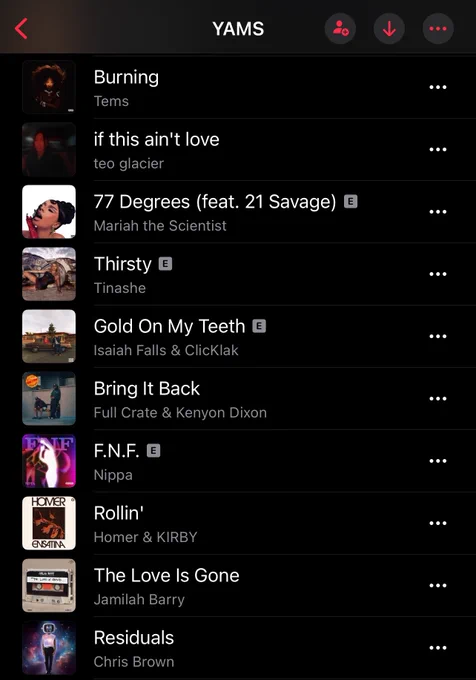The width and height of the screenshot is (476, 680).
Task: Open more options for if this ain't love
Action: click(438, 150)
